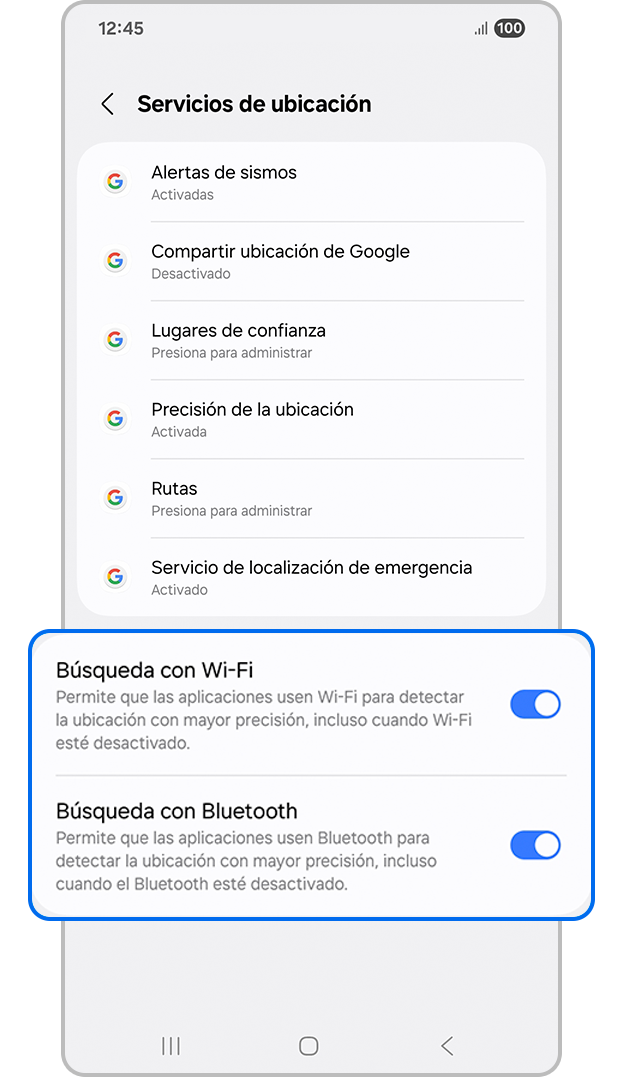
Task: Open Alertas de sismos settings
Action: pyautogui.click(x=310, y=182)
